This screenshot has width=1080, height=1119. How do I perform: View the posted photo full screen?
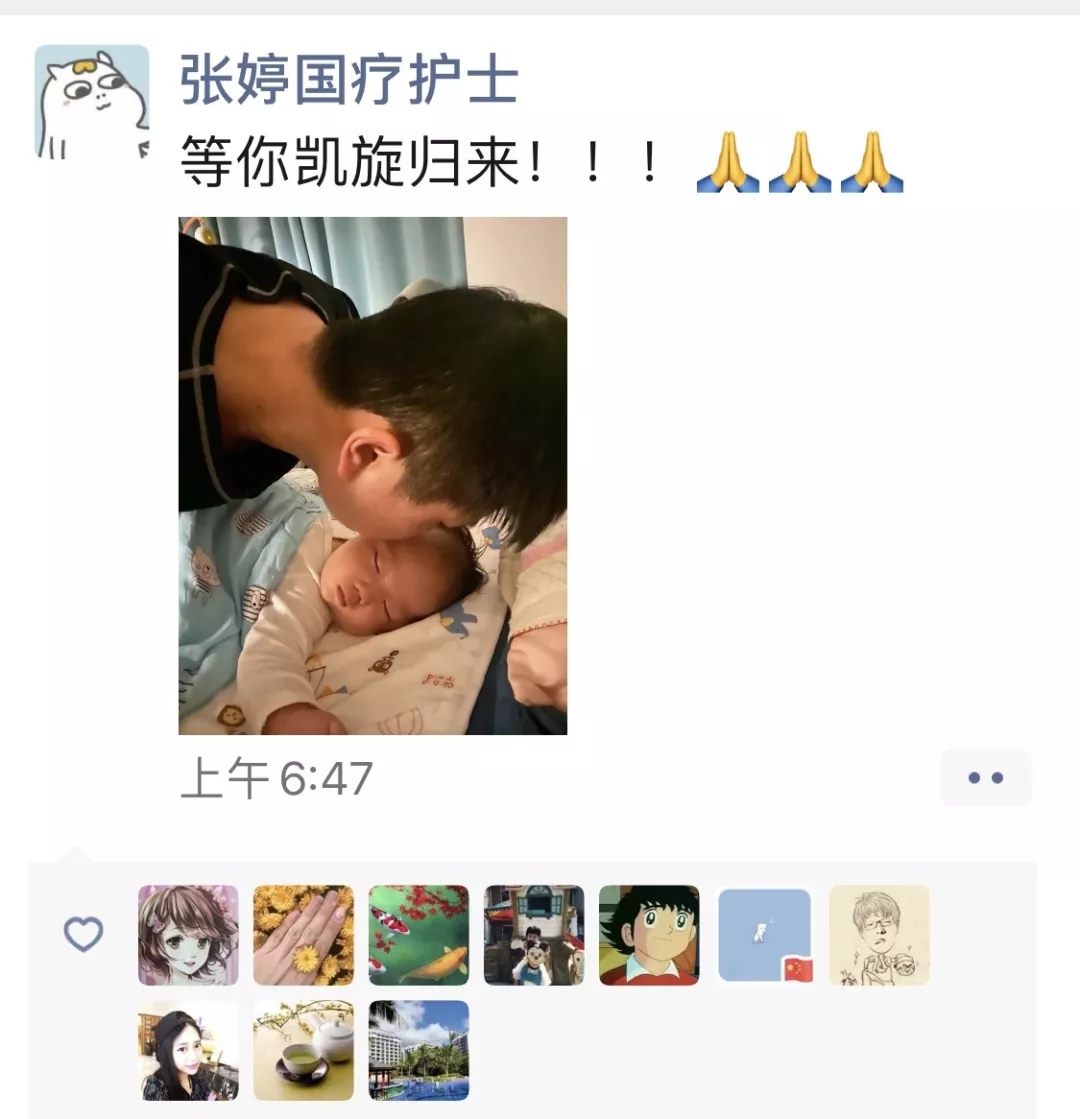click(372, 476)
